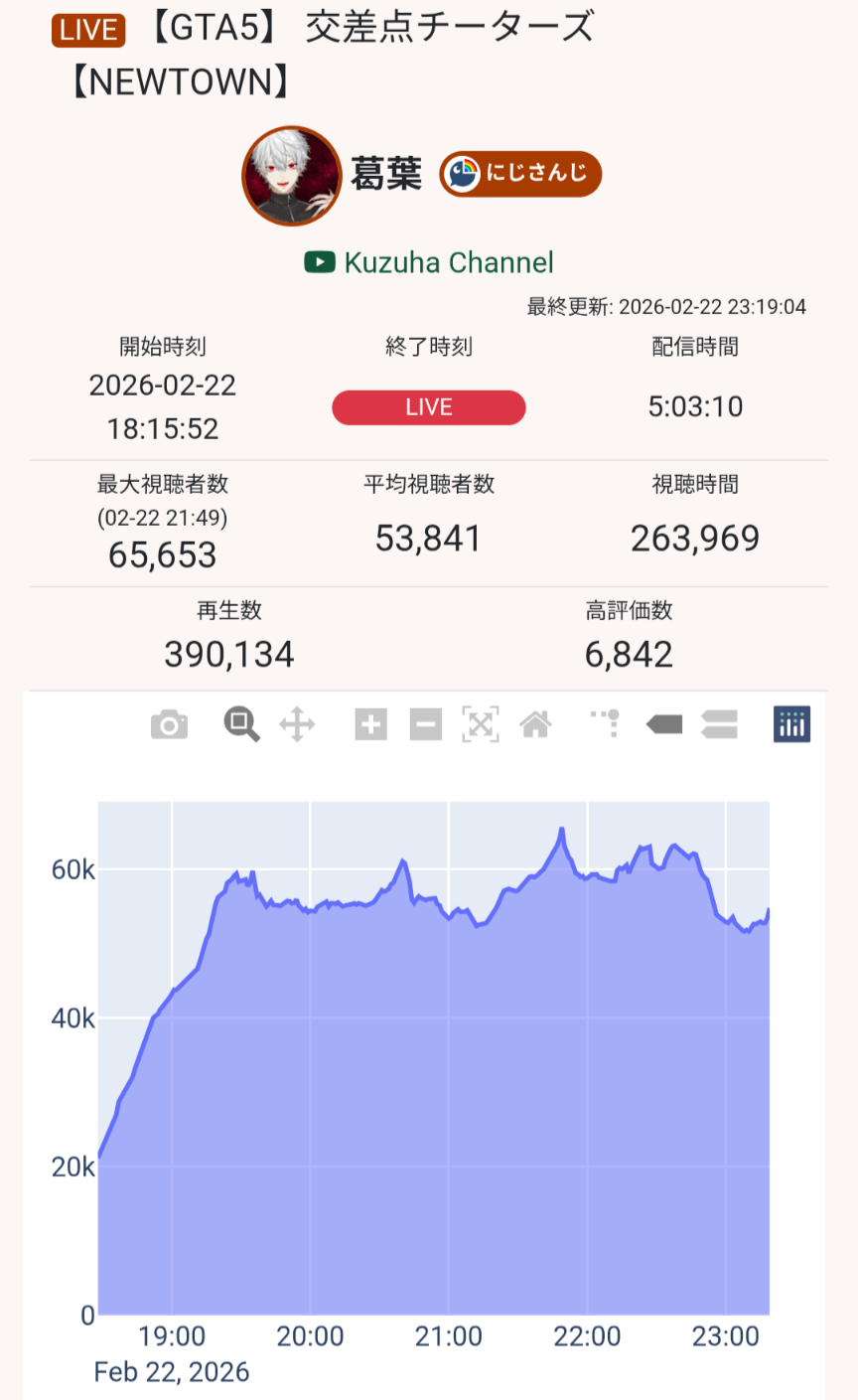This screenshot has width=858, height=1400.
Task: Toggle spike lines on the chart
Action: coord(606,724)
